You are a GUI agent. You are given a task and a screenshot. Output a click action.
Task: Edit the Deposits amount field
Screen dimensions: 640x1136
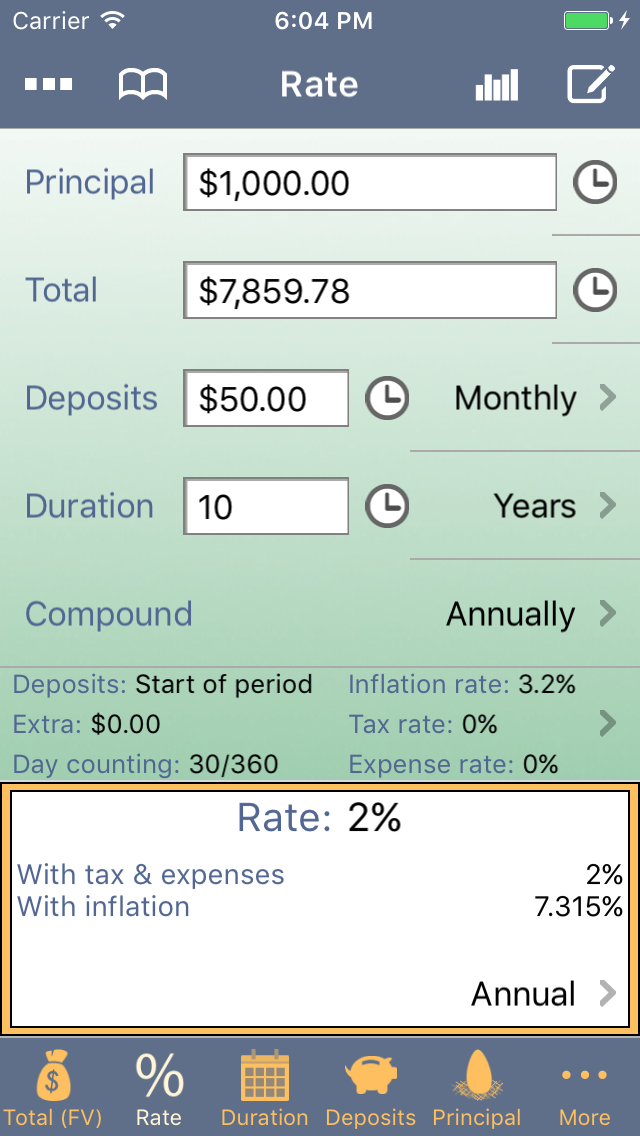266,399
